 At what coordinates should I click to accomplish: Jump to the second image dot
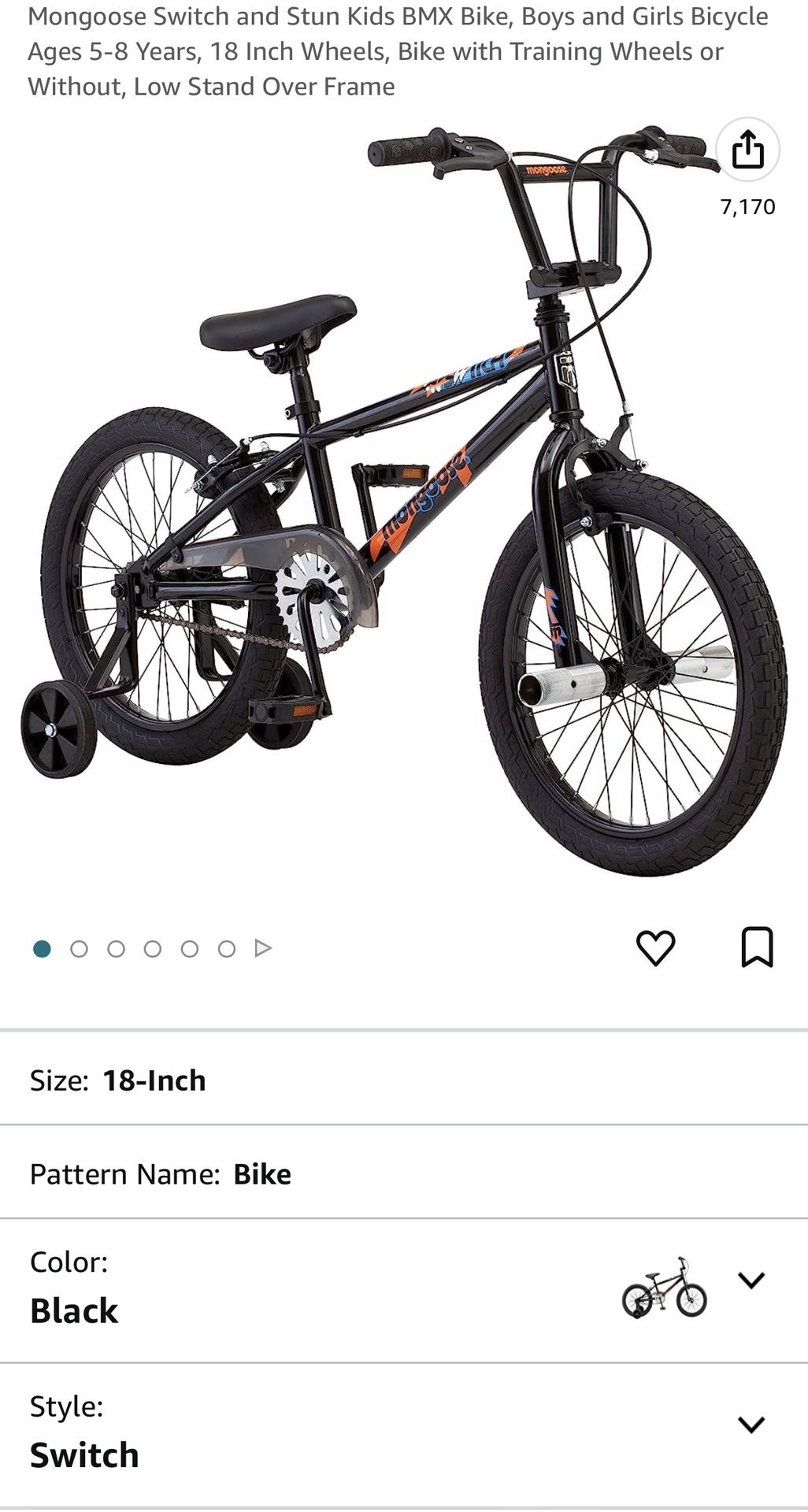tap(79, 949)
